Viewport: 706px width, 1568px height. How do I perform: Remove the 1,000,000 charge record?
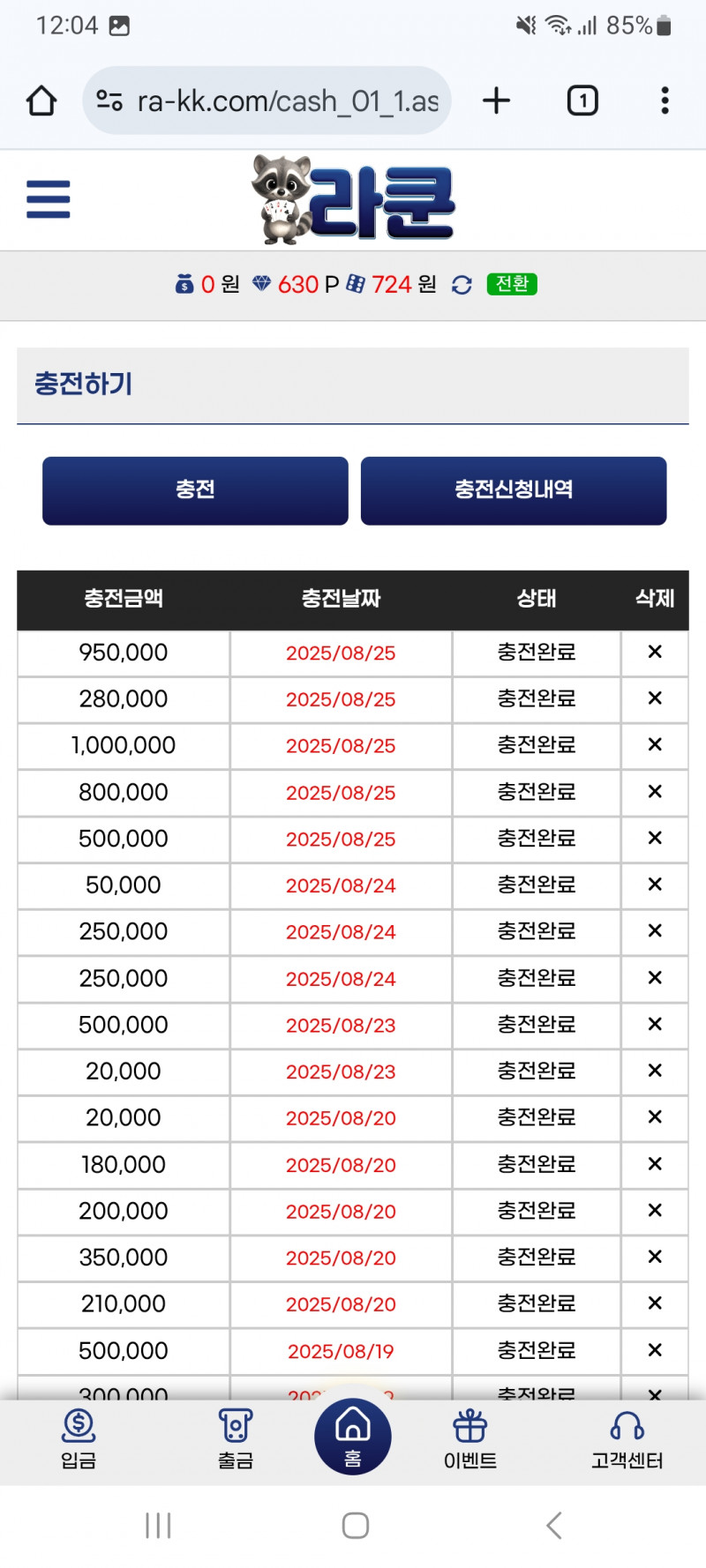(655, 745)
